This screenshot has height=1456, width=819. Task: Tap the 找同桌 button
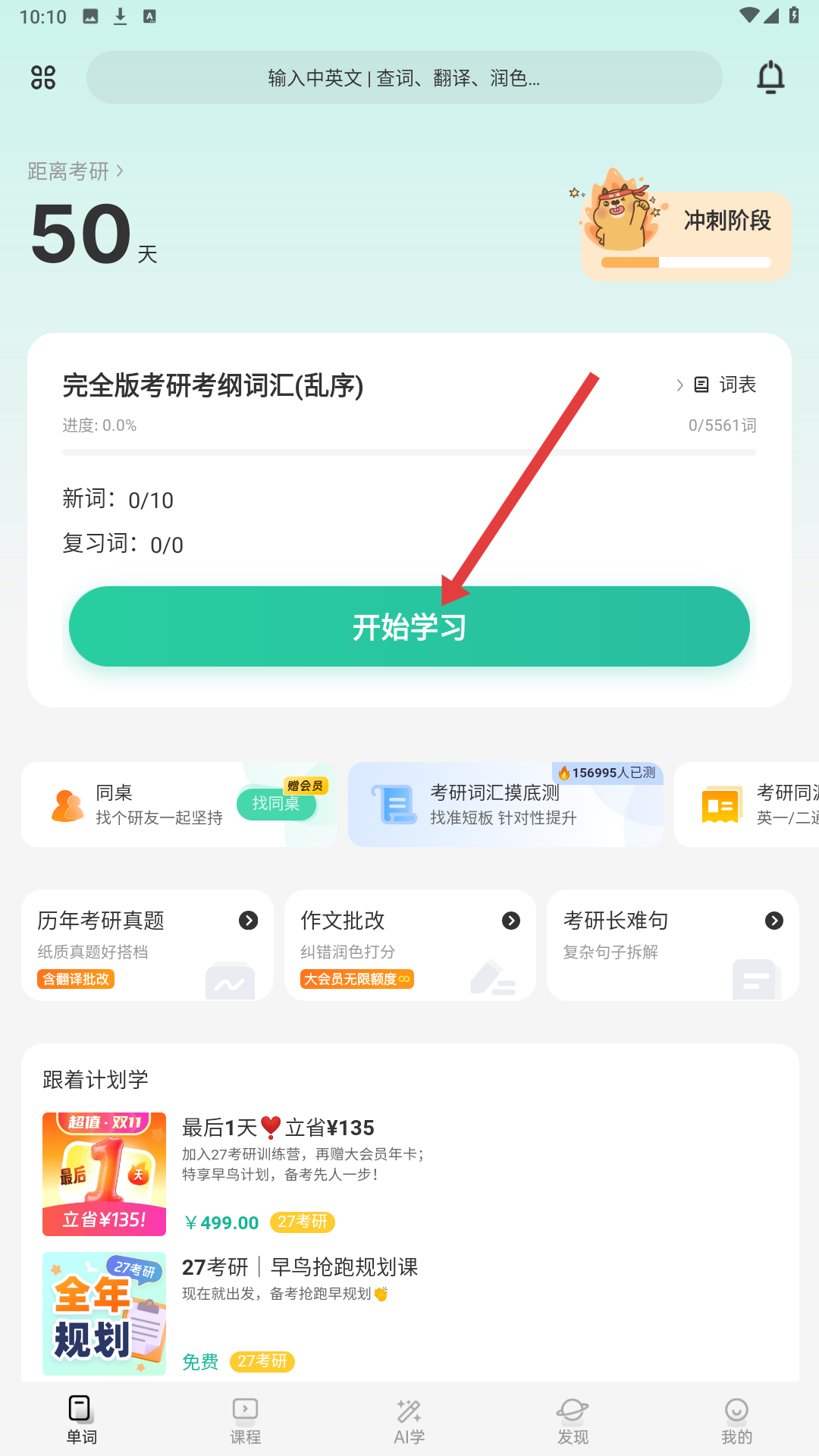(276, 804)
